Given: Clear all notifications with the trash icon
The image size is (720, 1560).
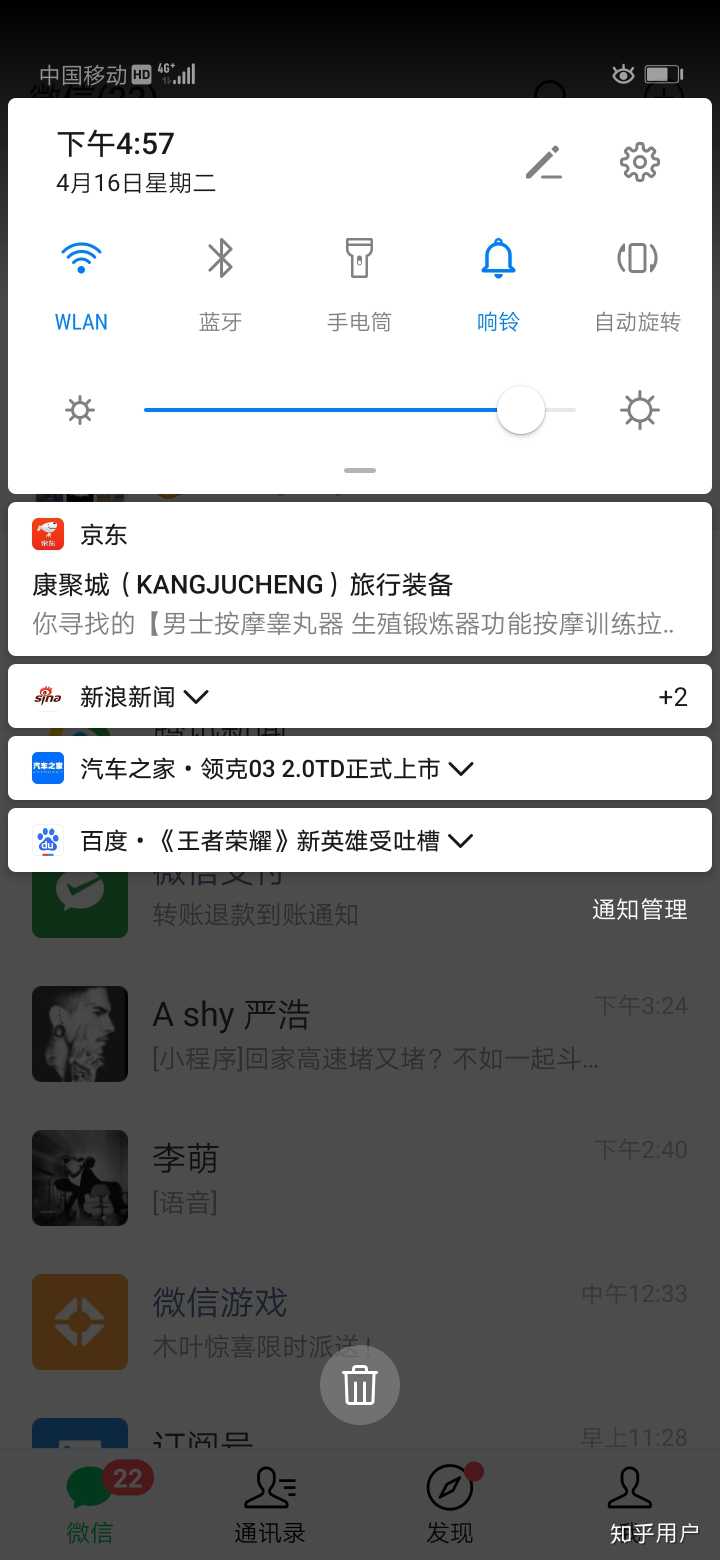Looking at the screenshot, I should coord(360,1386).
